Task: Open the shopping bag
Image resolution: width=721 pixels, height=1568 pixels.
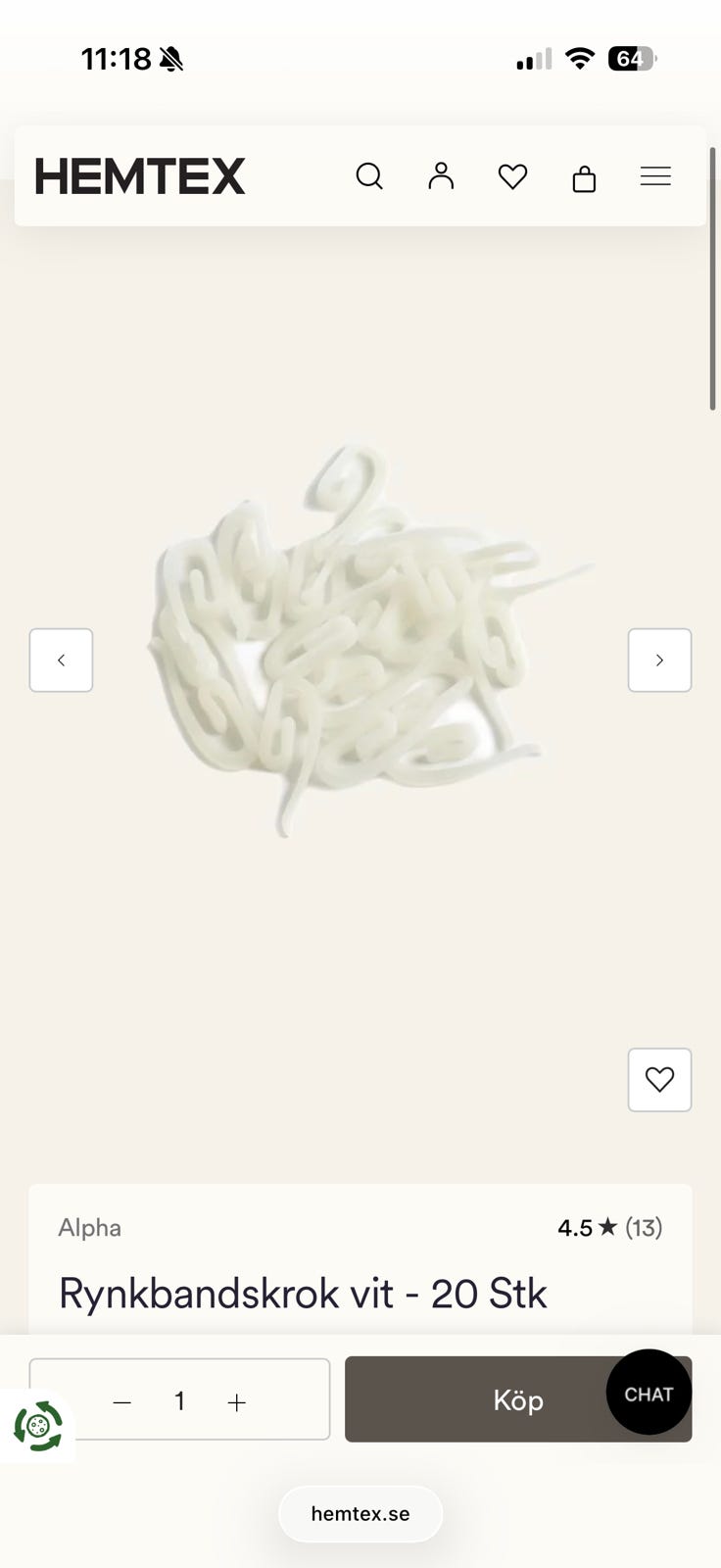Action: pyautogui.click(x=584, y=178)
